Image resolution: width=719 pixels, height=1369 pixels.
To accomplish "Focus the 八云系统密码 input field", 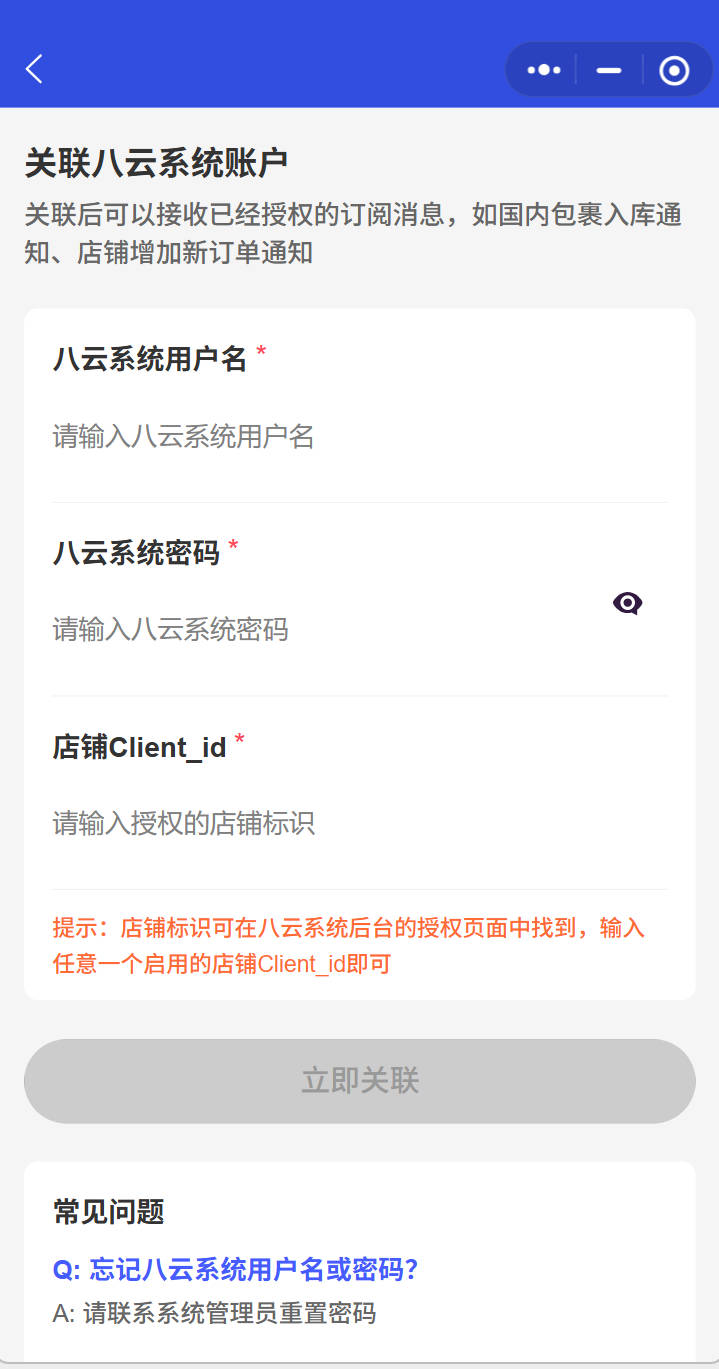I will (320, 629).
